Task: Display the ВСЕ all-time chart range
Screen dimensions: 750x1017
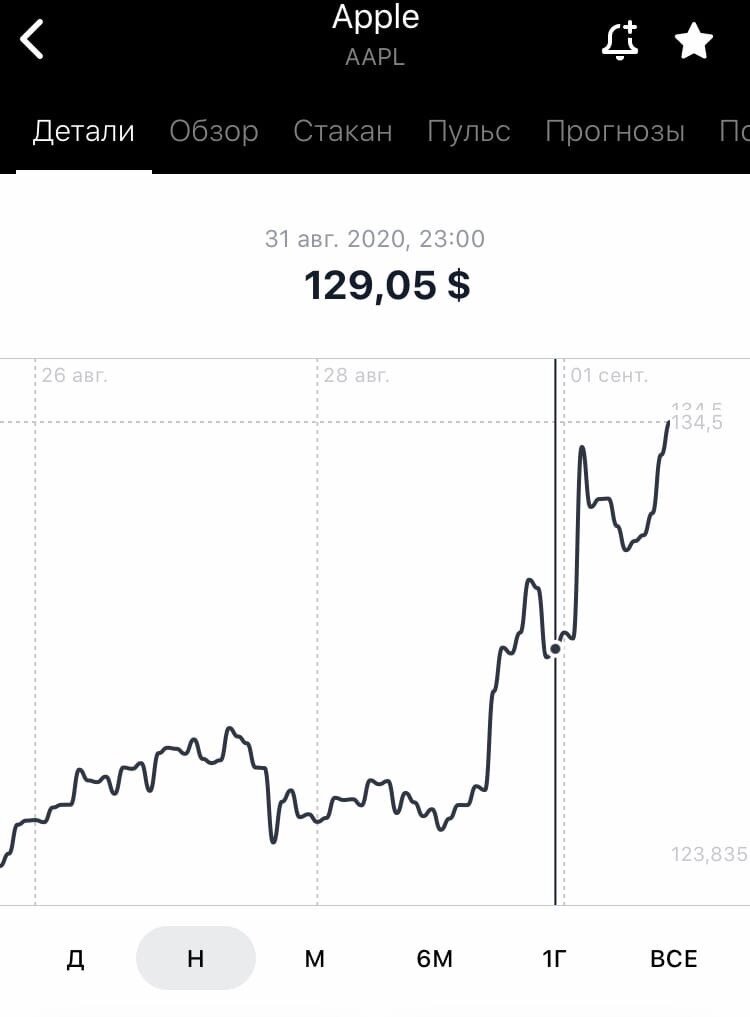Action: click(674, 958)
